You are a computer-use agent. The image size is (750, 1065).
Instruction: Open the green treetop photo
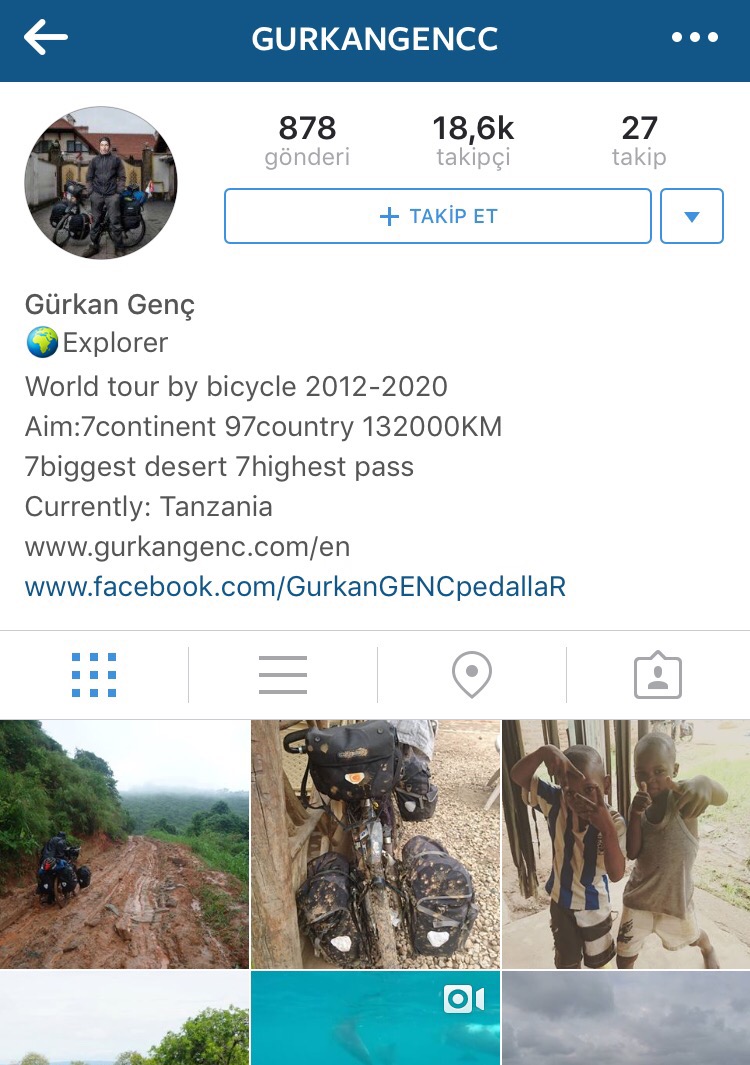pos(124,1018)
